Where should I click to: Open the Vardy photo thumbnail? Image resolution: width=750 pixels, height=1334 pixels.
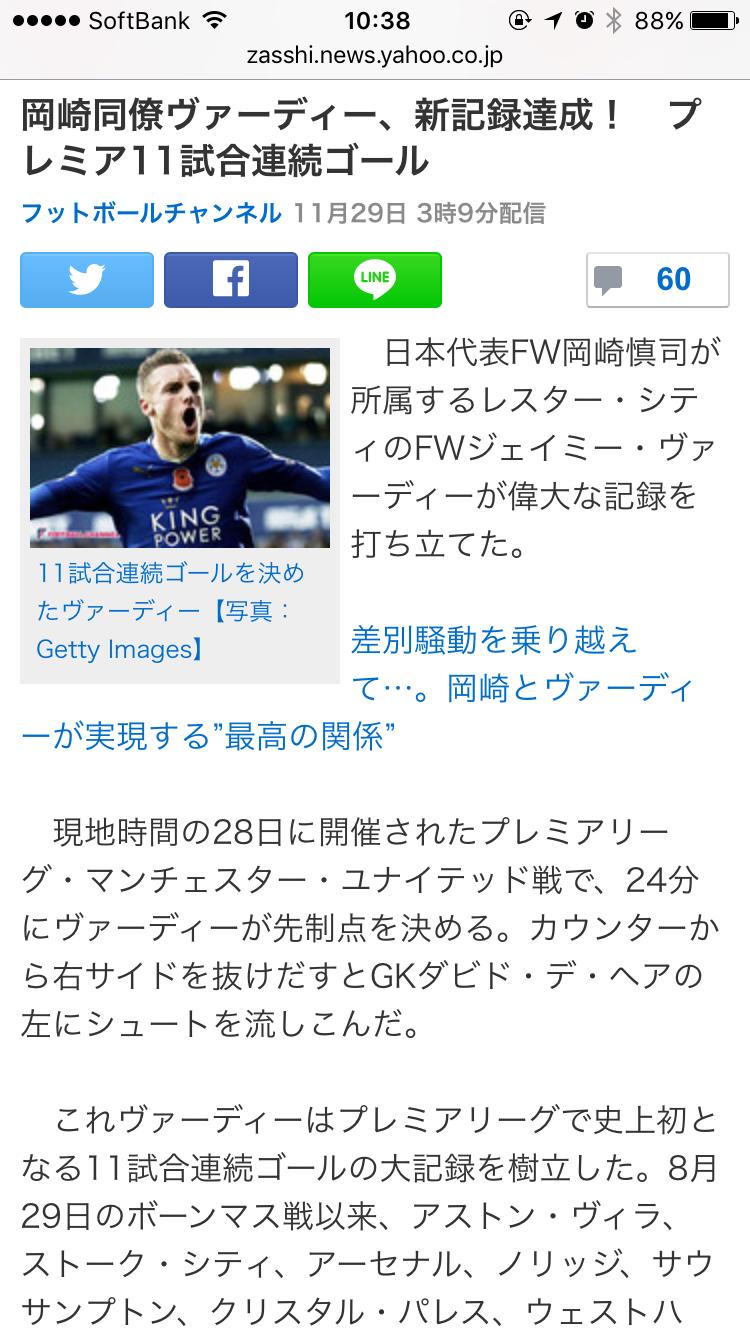180,448
